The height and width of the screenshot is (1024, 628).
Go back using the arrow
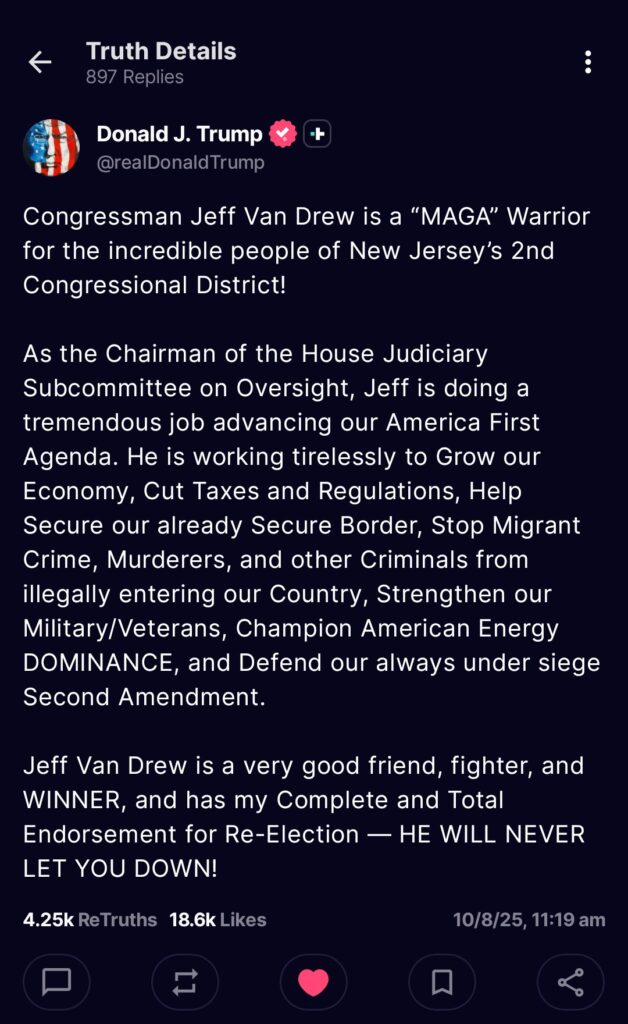[40, 62]
